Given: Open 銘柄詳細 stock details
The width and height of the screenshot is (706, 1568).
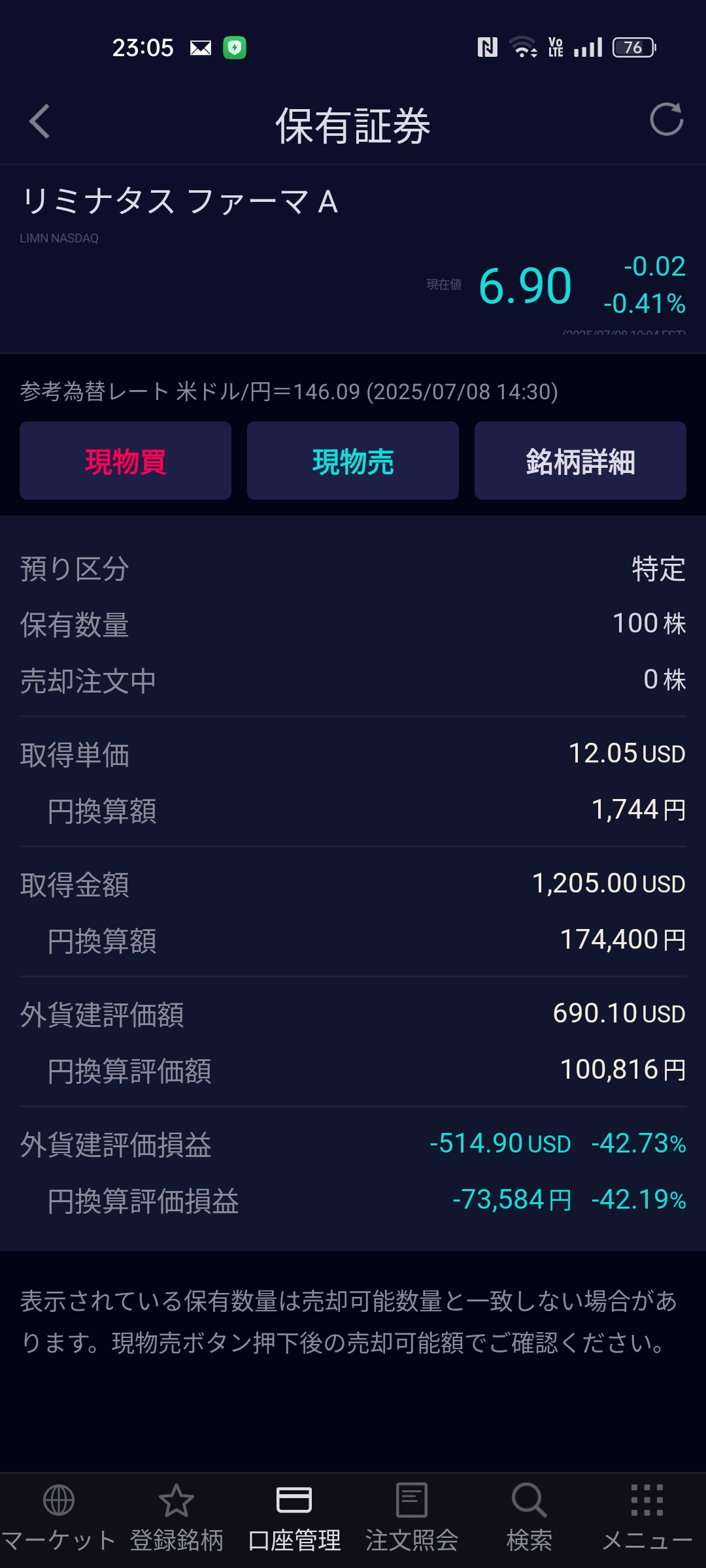Looking at the screenshot, I should tap(580, 461).
